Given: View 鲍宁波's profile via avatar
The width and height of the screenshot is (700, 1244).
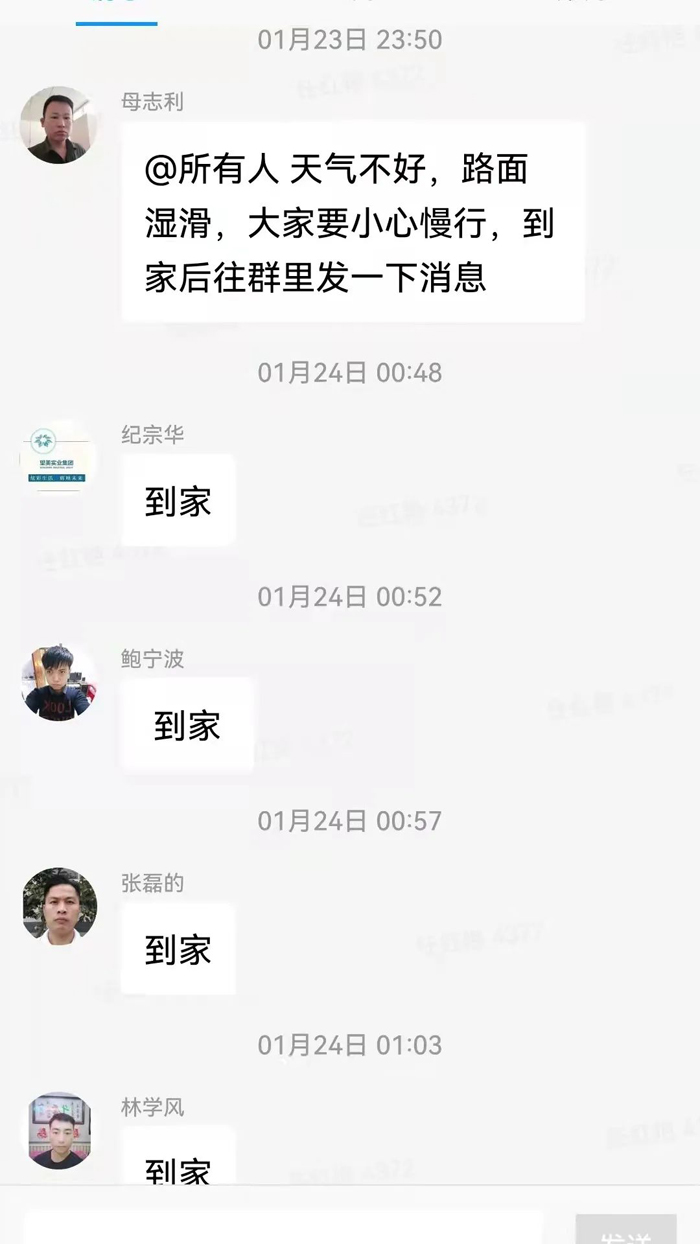Looking at the screenshot, I should (59, 682).
